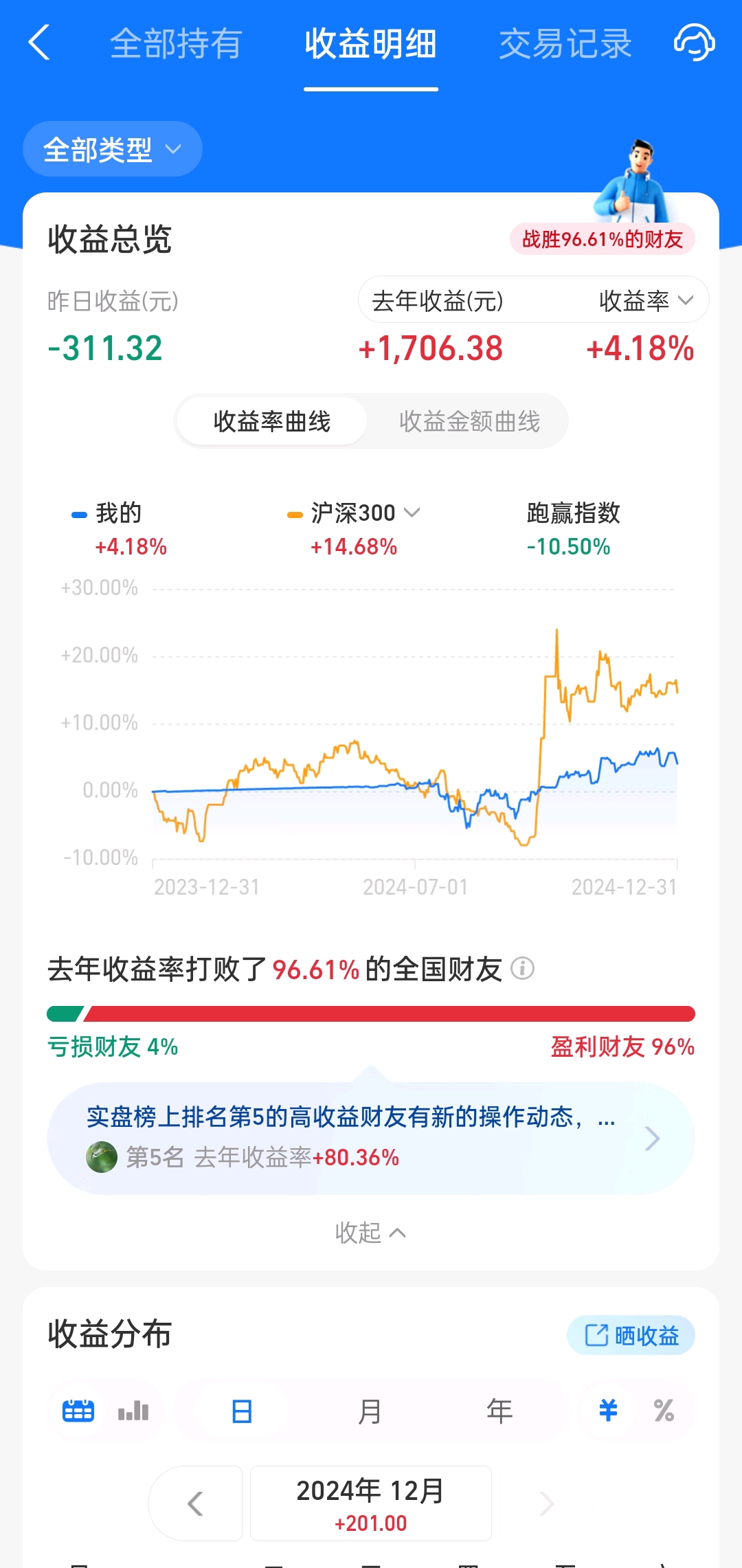The height and width of the screenshot is (1568, 742).
Task: Open the 收益率 dropdown selector
Action: click(646, 300)
